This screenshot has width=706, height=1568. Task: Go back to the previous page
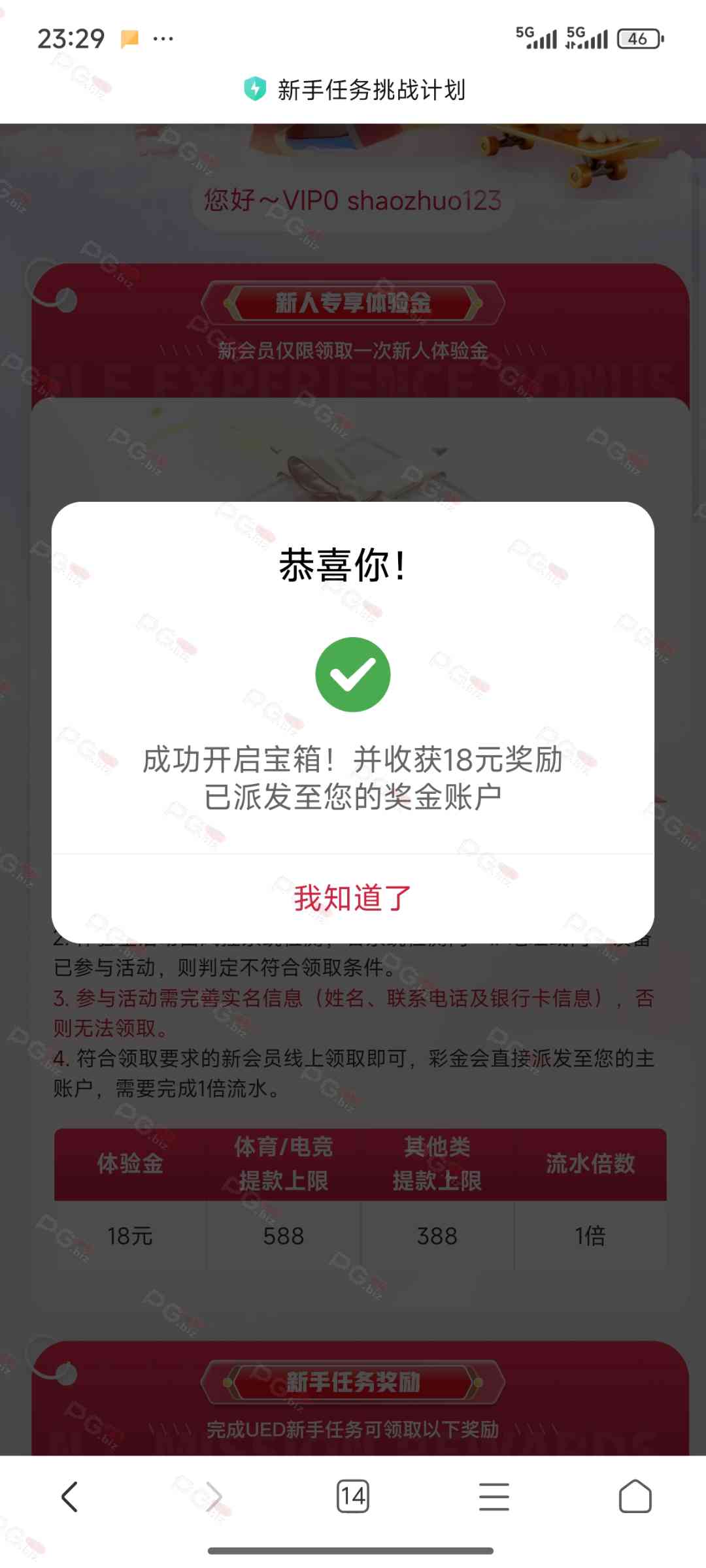tap(70, 1497)
